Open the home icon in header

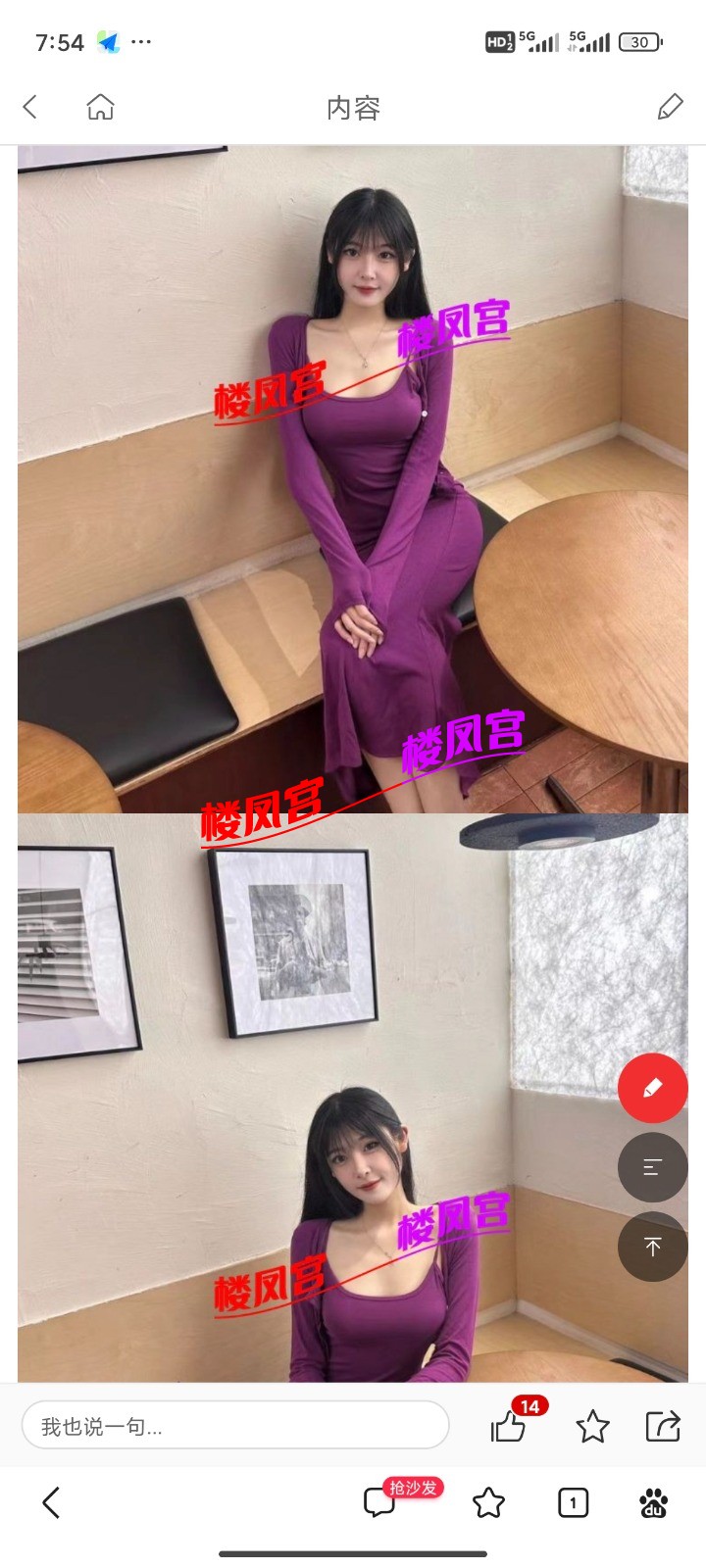coord(100,107)
